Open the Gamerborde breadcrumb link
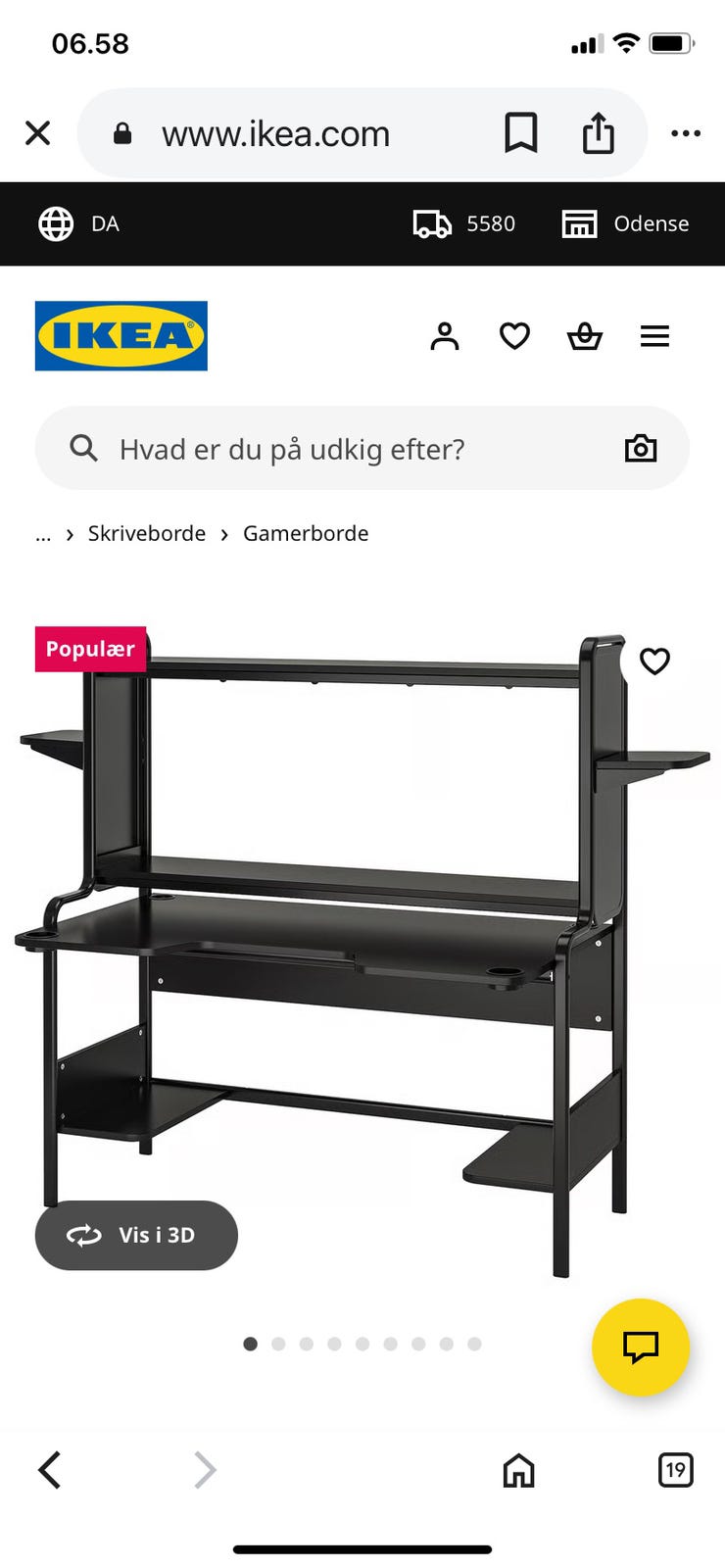The width and height of the screenshot is (725, 1568). [x=306, y=533]
